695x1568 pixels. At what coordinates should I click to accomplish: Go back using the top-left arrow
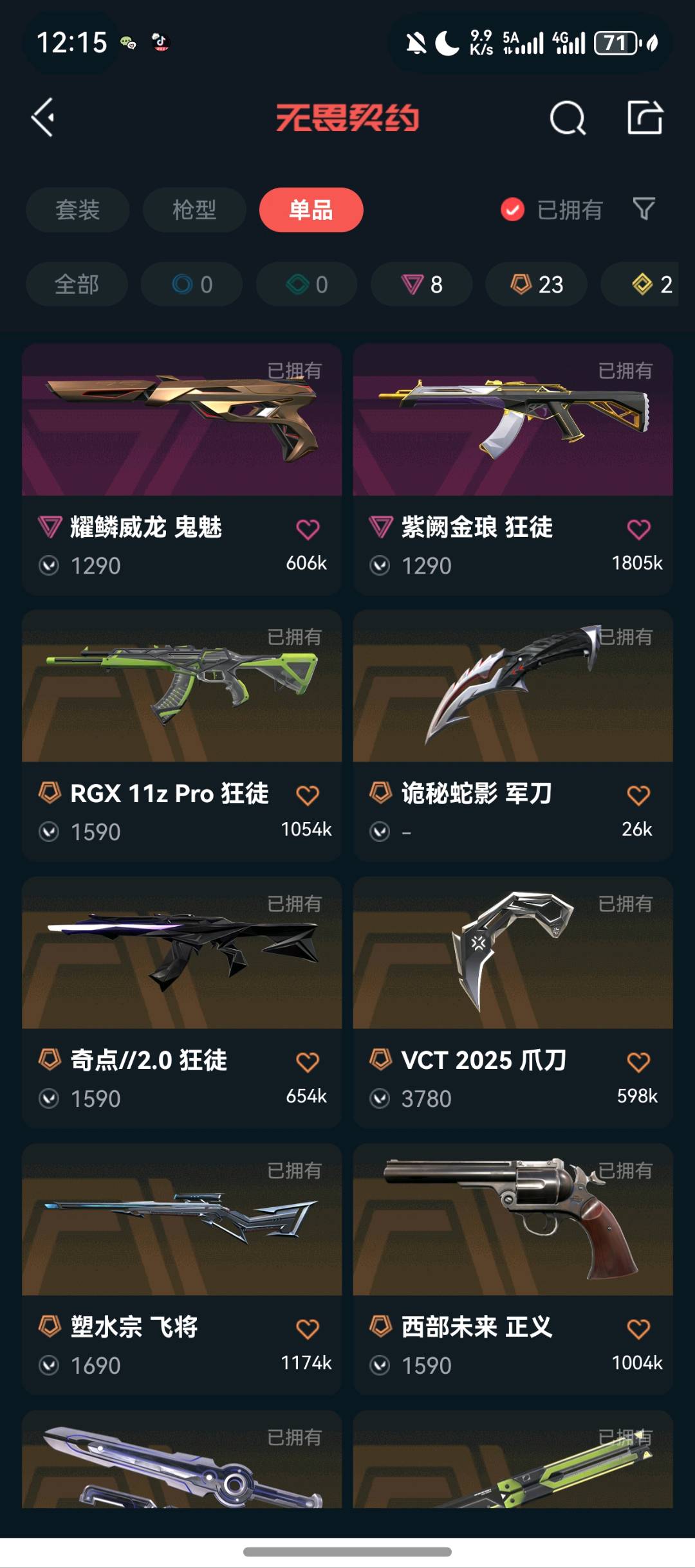coord(43,118)
